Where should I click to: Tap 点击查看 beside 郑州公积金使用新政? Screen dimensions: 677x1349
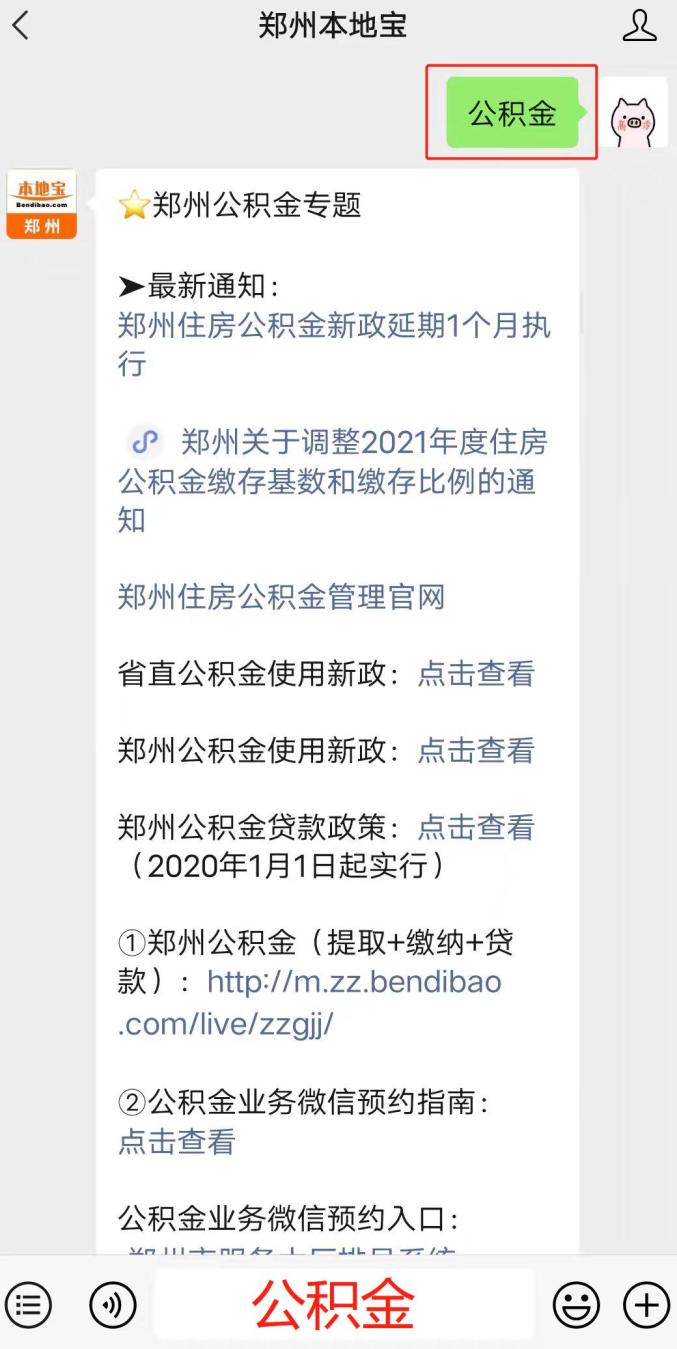pyautogui.click(x=476, y=751)
